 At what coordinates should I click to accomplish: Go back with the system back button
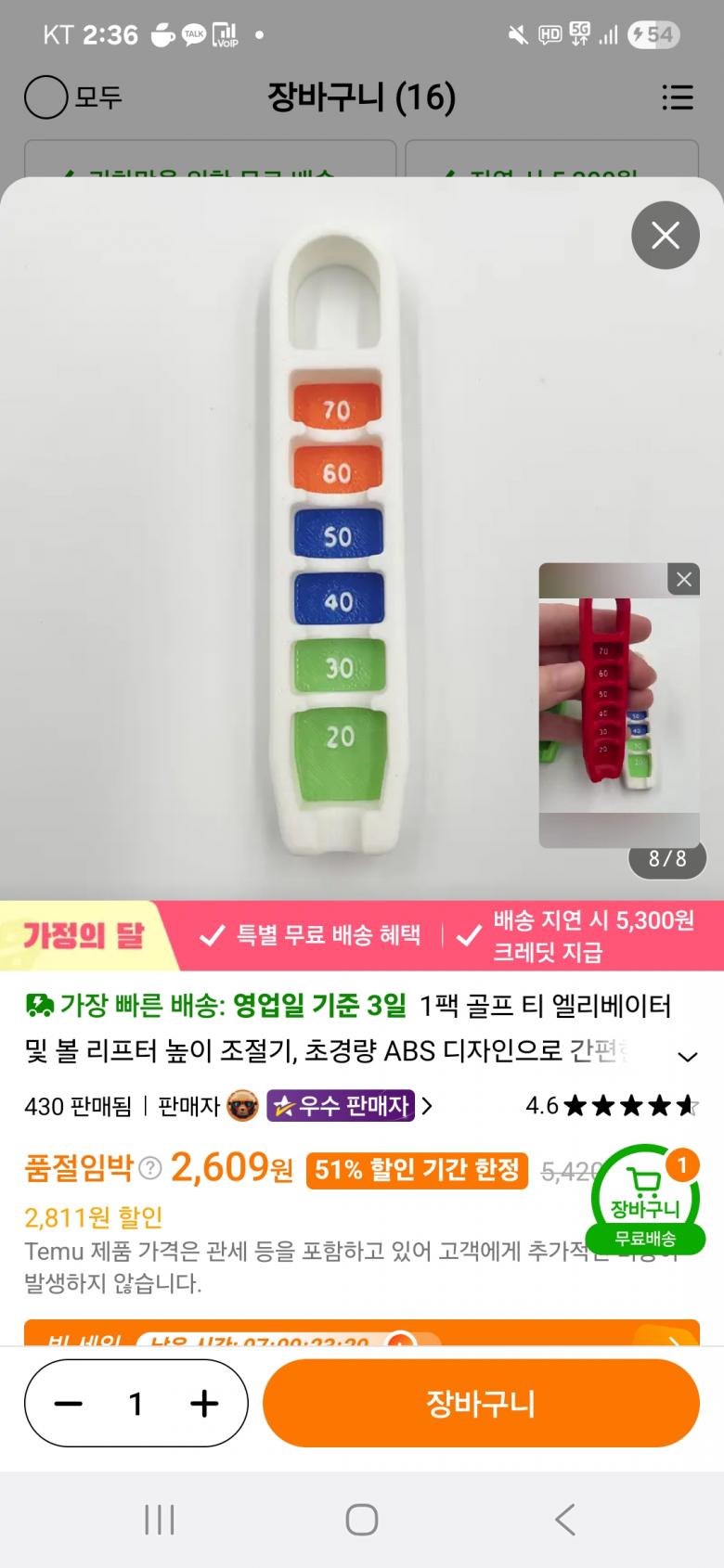pos(564,1520)
